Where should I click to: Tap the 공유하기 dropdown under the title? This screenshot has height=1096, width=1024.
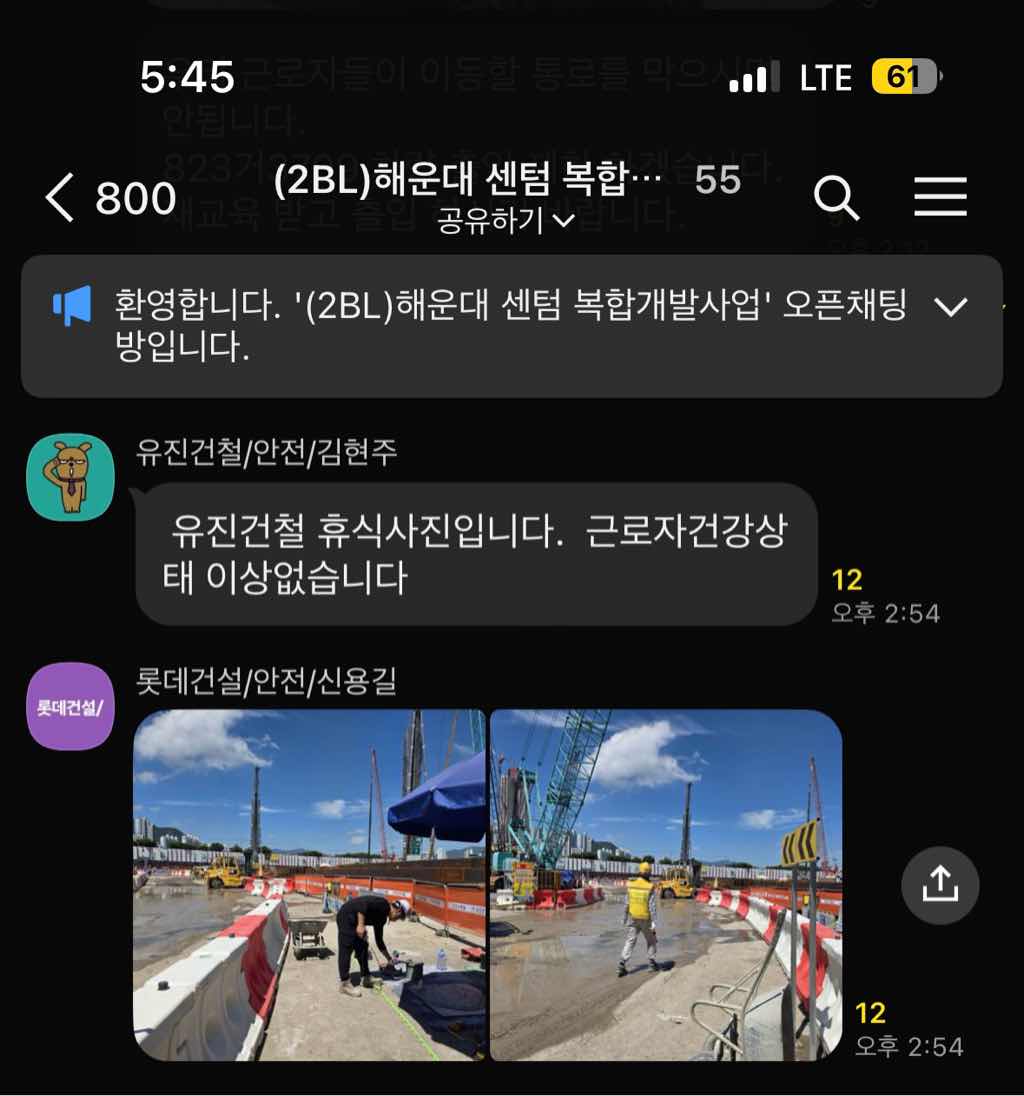tap(506, 221)
